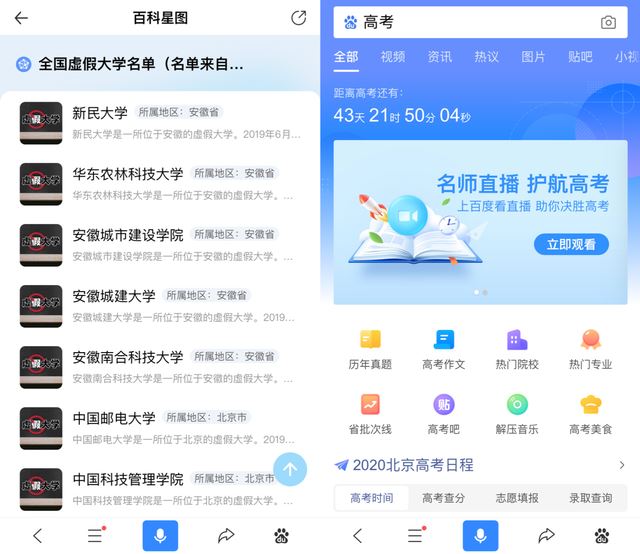Switch to the 资讯 tab
Viewport: 640px width, 554px height.
pos(440,57)
